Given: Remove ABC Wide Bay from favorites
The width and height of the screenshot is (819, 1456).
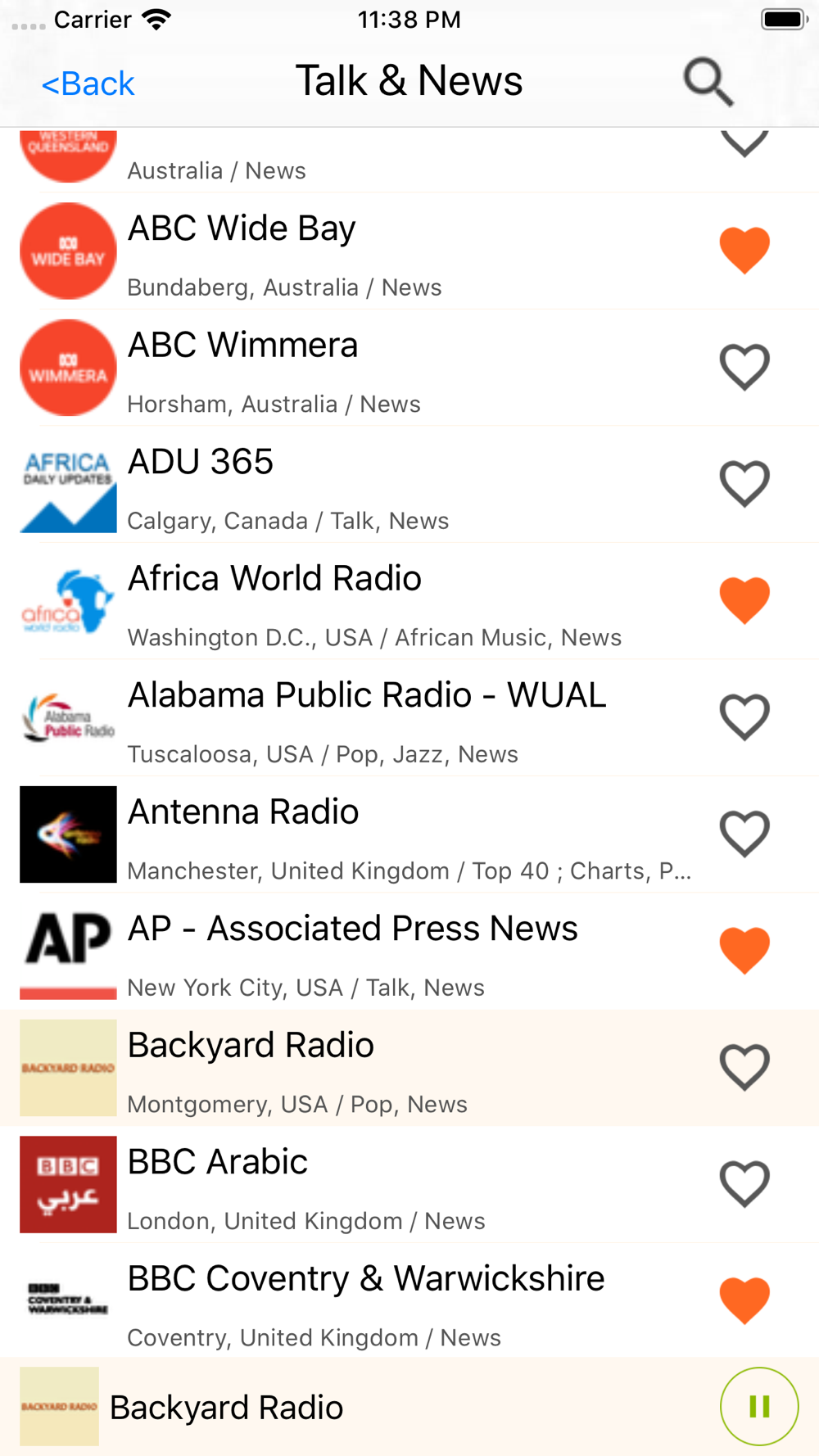Looking at the screenshot, I should (x=744, y=250).
